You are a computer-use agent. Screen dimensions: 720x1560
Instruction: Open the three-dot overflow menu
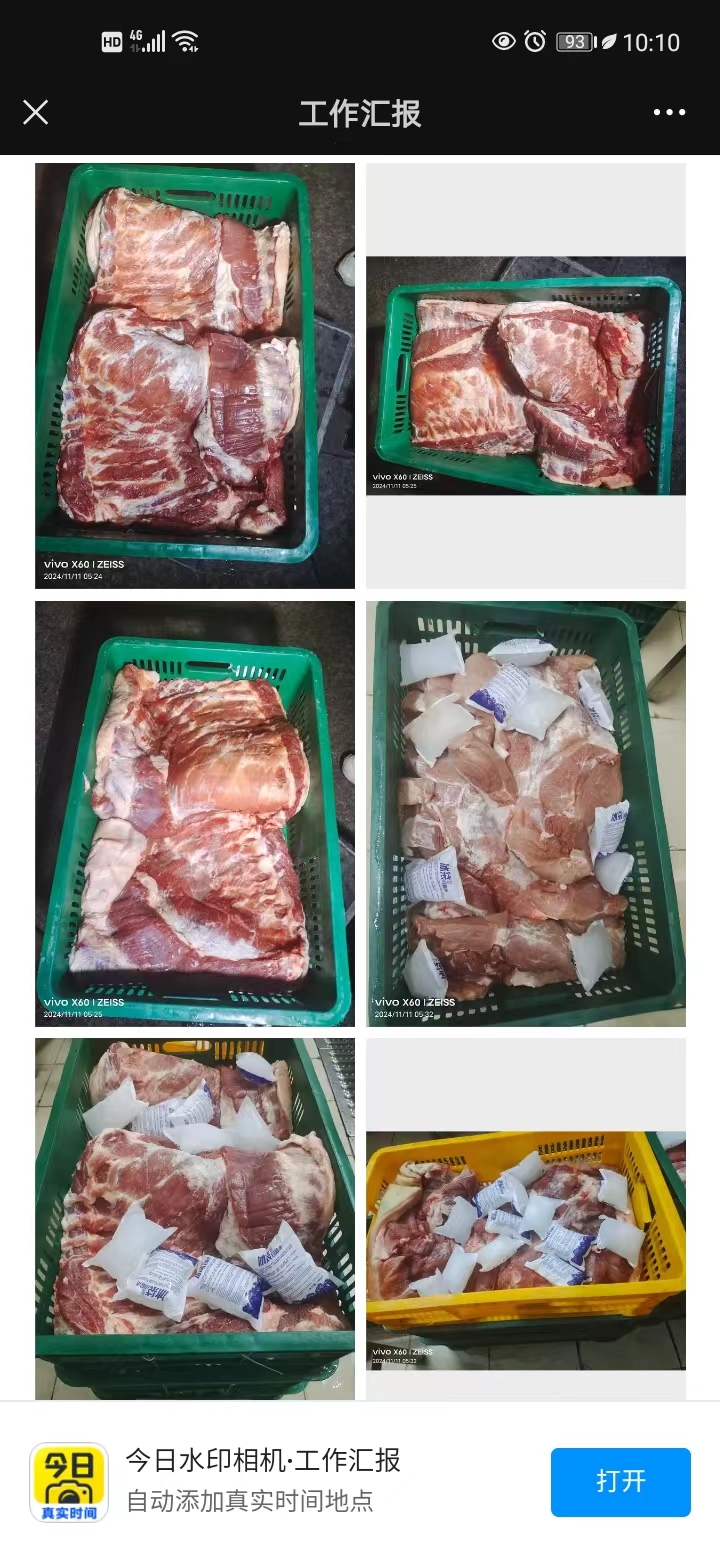[x=669, y=112]
